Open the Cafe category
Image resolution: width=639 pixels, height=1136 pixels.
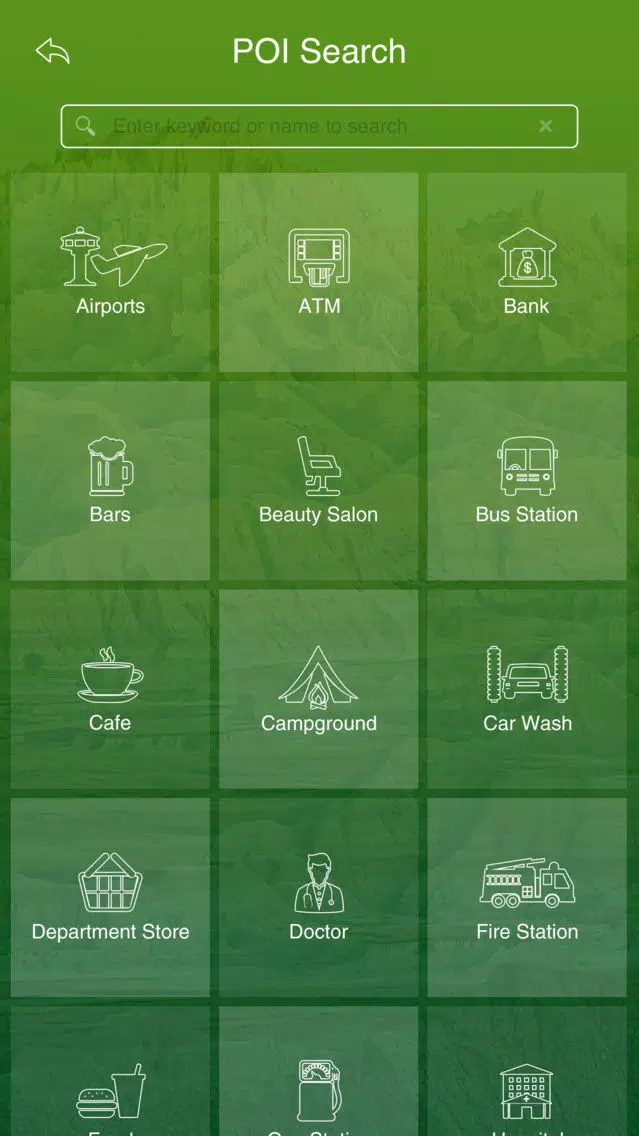click(x=110, y=689)
